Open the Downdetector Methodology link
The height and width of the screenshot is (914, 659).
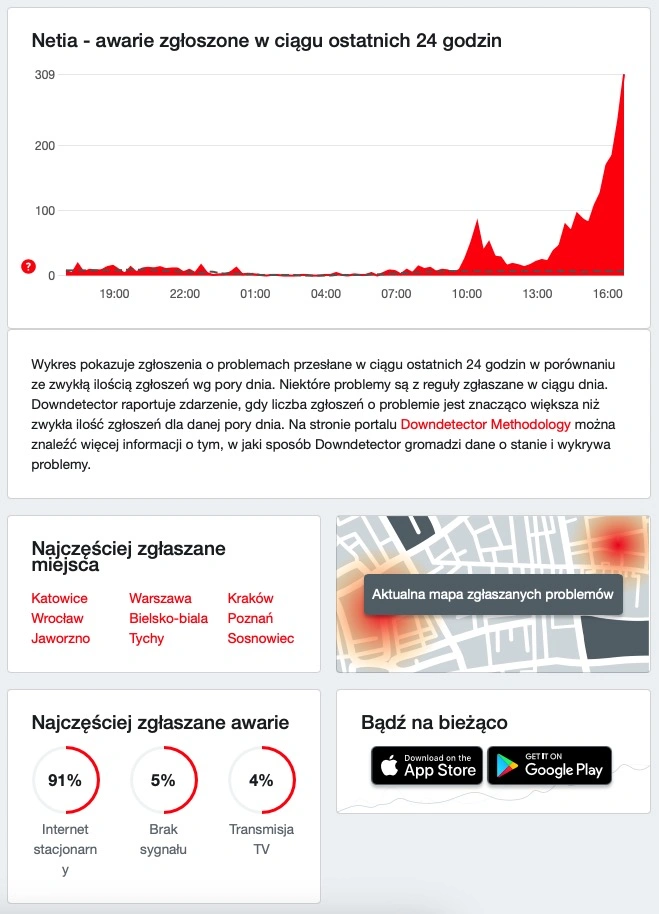pyautogui.click(x=485, y=425)
